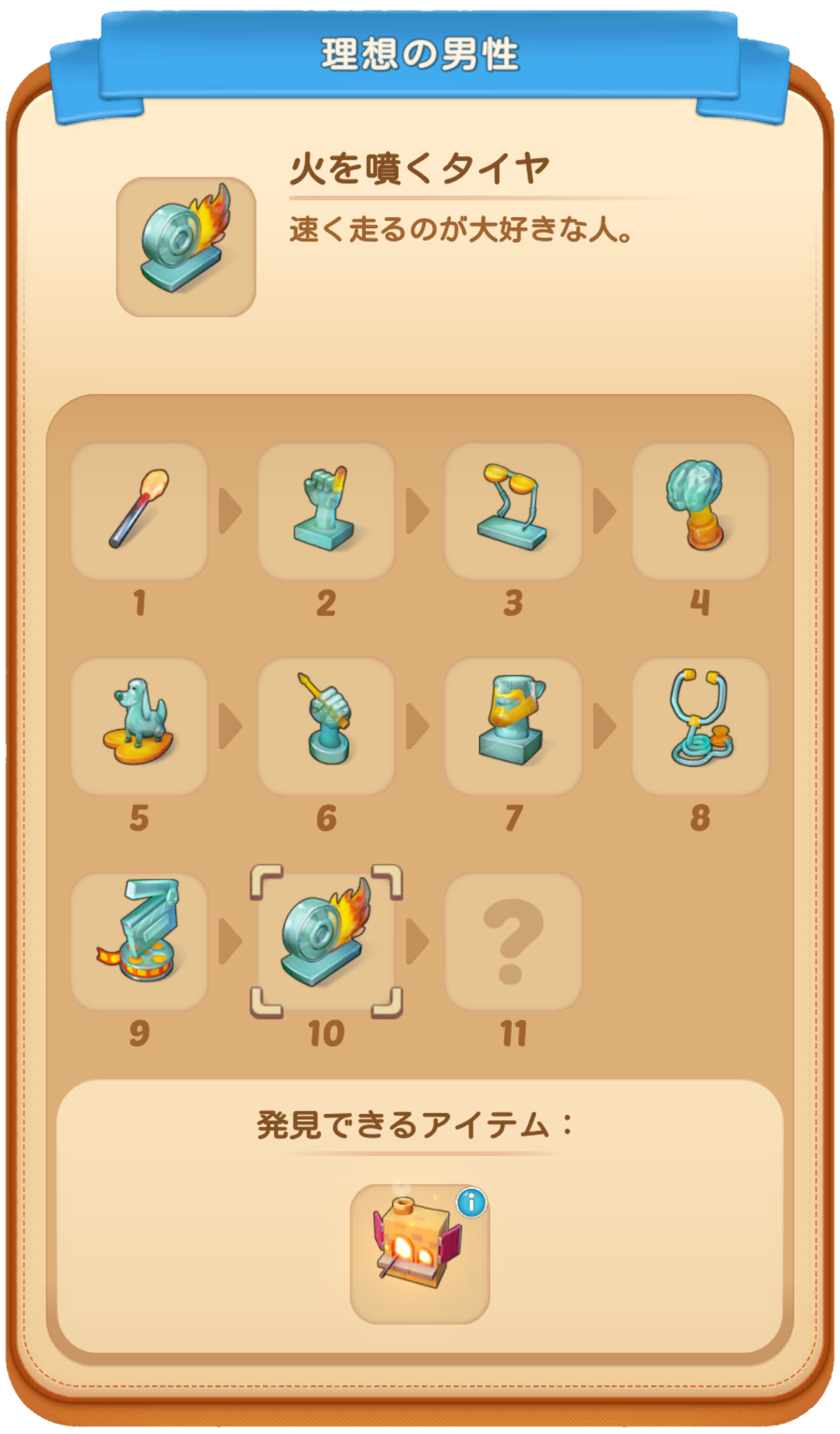Select item 8, the stethoscope

[x=700, y=726]
